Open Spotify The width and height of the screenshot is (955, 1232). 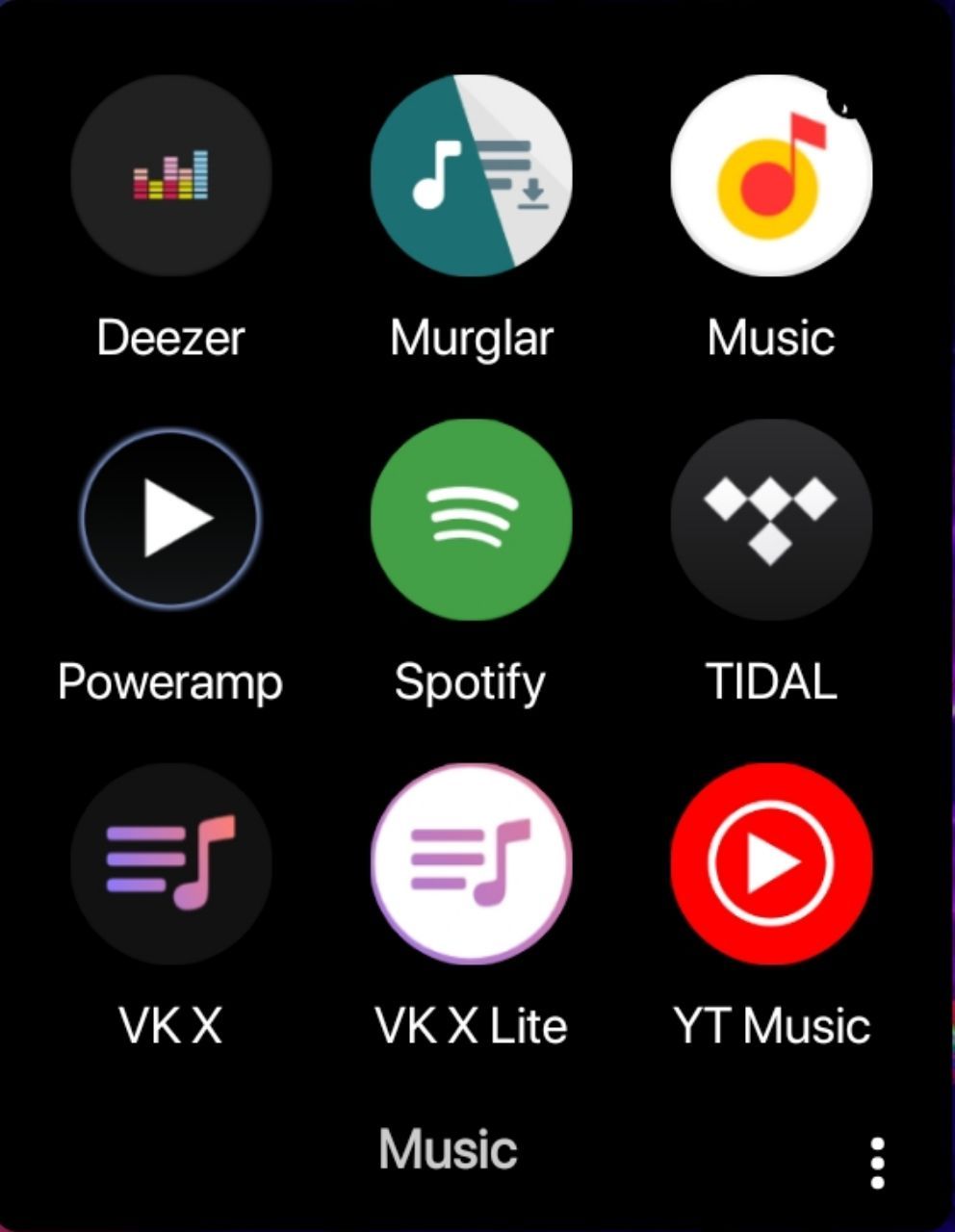472,520
